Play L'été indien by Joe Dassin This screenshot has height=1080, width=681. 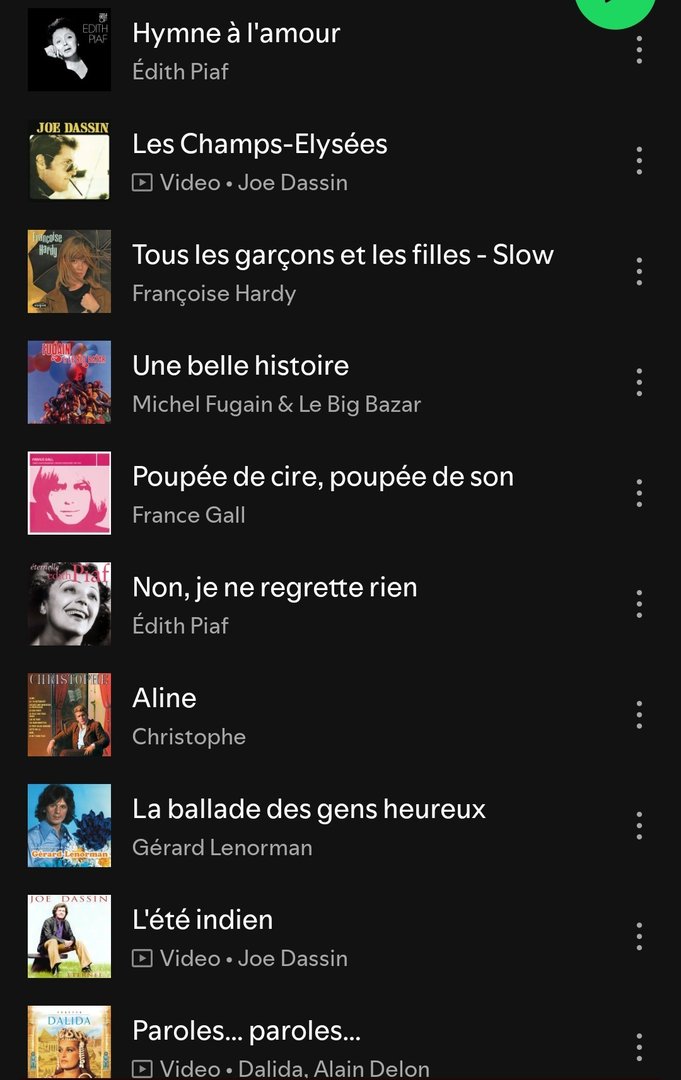tap(202, 920)
